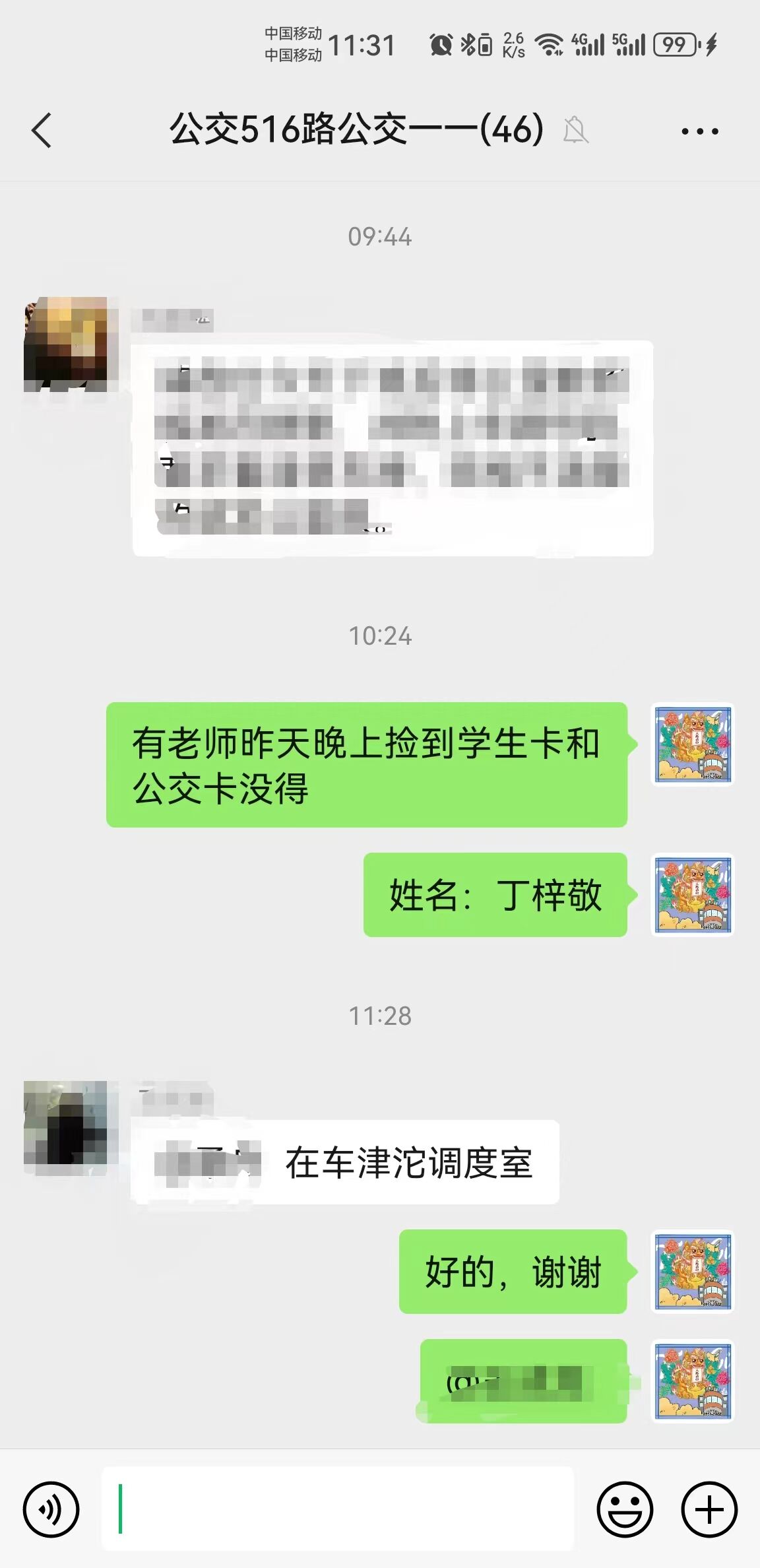
Task: Switch to voice message input
Action: point(51,1509)
